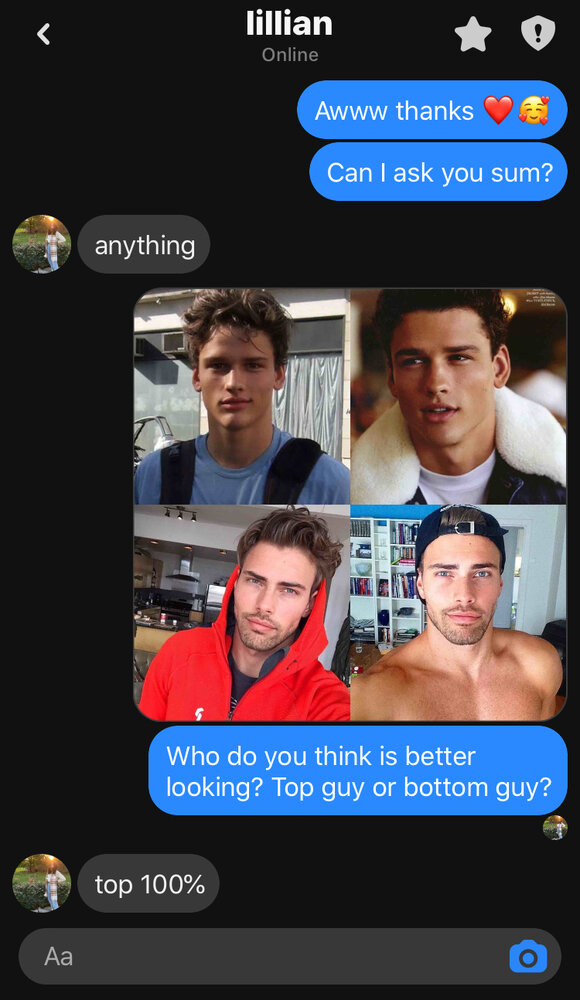Open the sent photo collage
This screenshot has height=1000, width=580.
click(350, 504)
